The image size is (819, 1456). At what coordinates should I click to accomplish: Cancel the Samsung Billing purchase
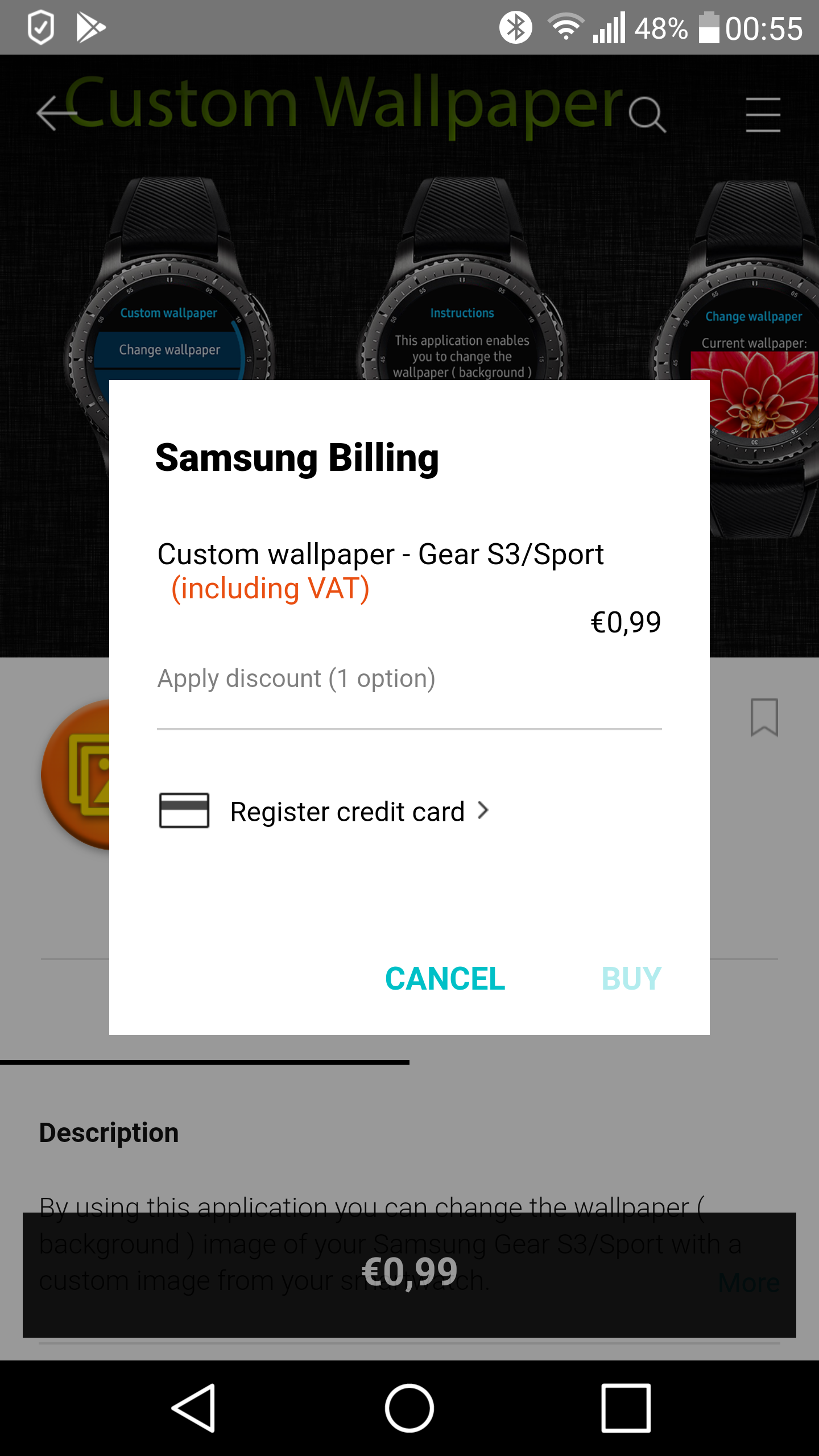445,978
